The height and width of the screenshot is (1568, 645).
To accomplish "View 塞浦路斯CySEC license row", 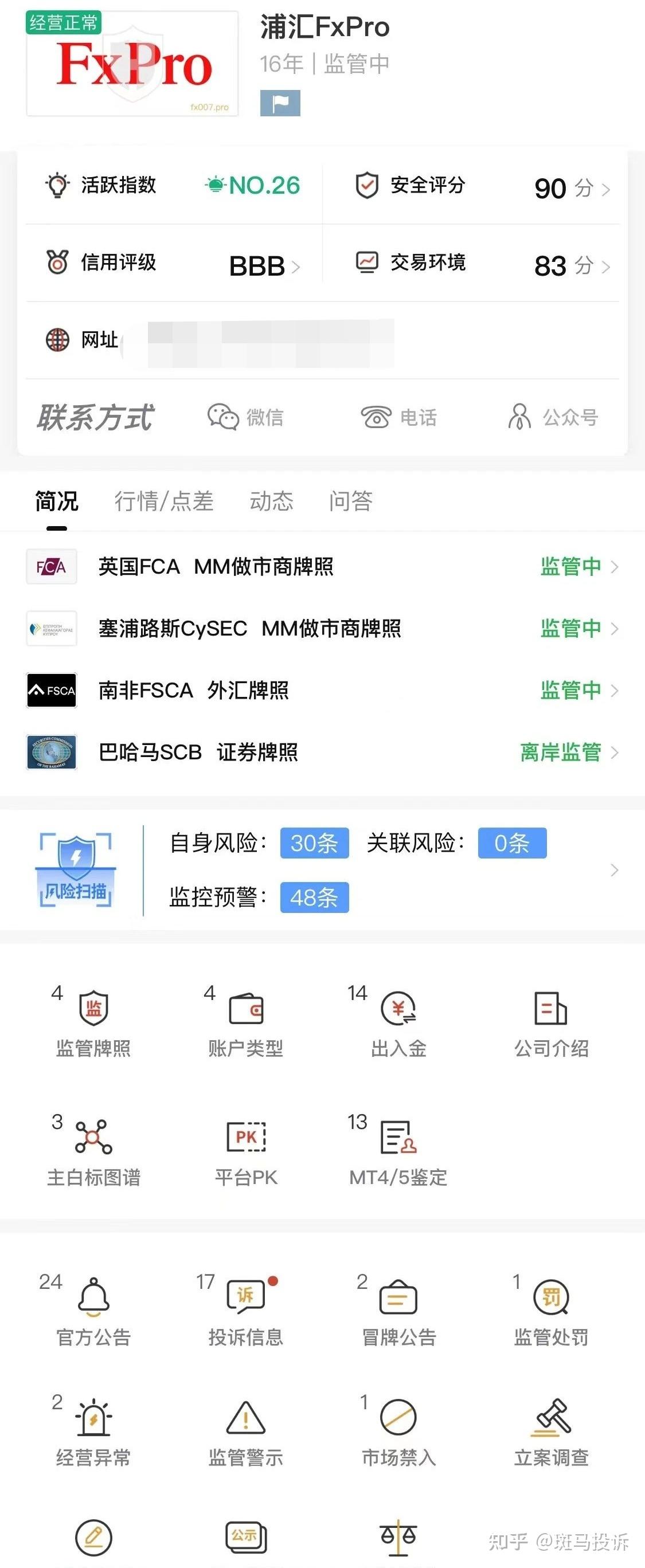I will click(x=322, y=629).
